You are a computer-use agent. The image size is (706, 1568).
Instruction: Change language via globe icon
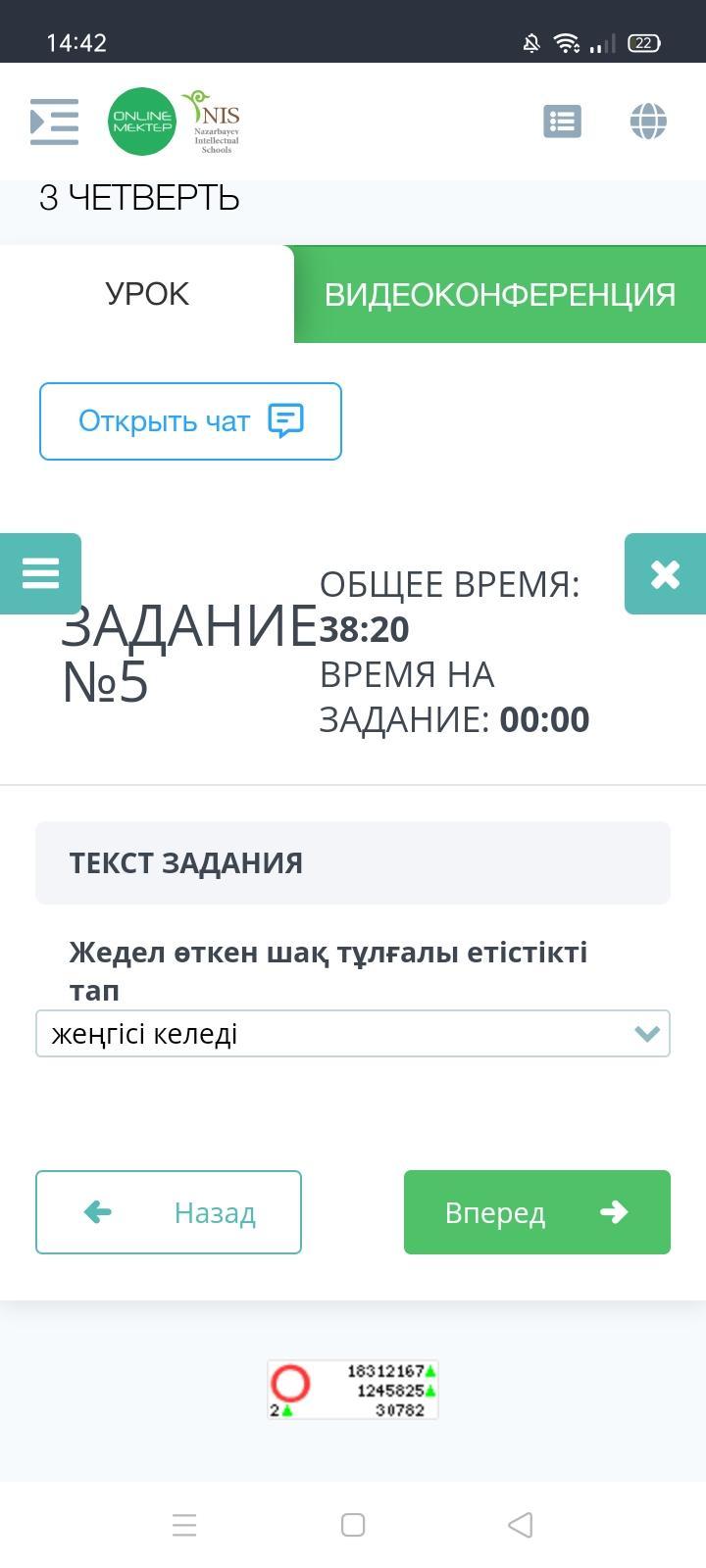point(648,122)
